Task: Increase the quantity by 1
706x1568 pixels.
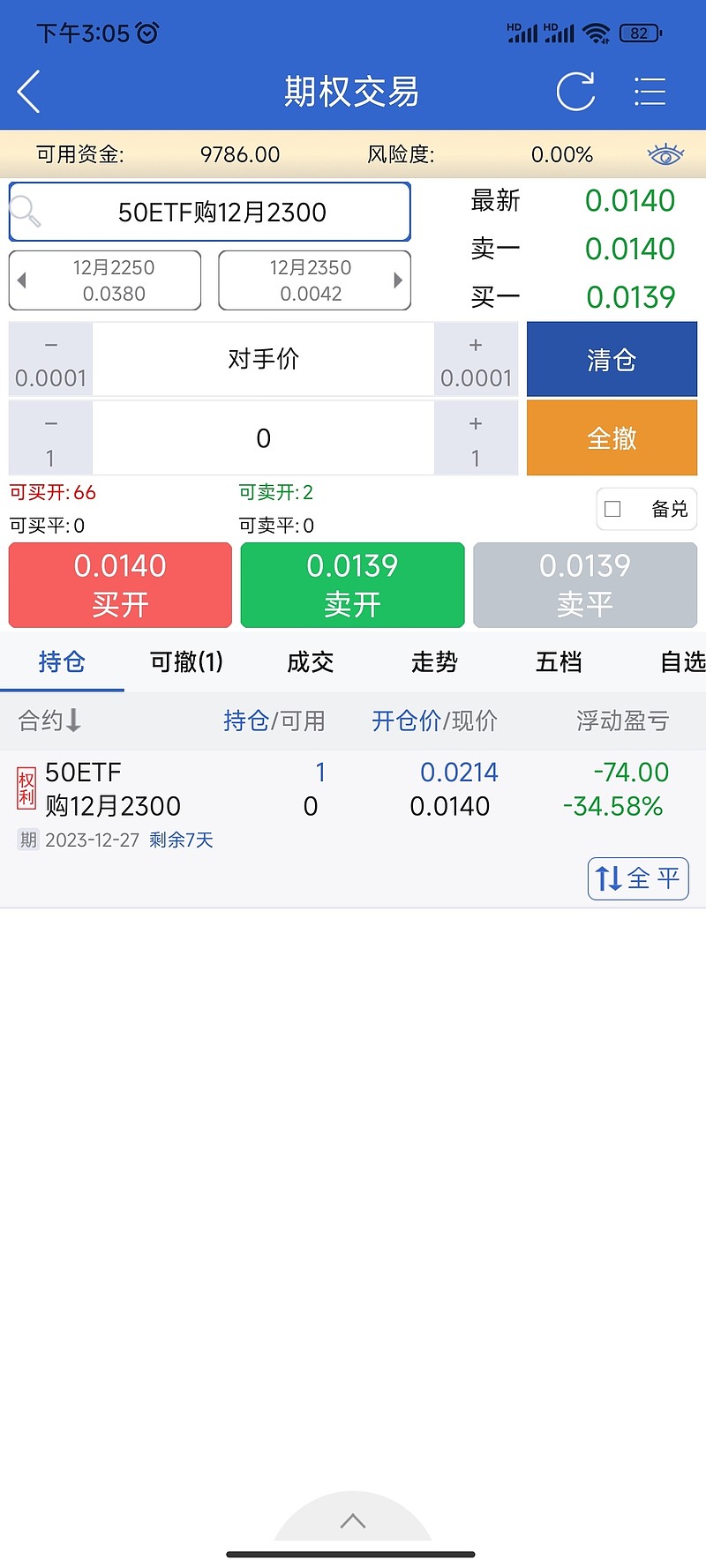Action: (x=476, y=438)
